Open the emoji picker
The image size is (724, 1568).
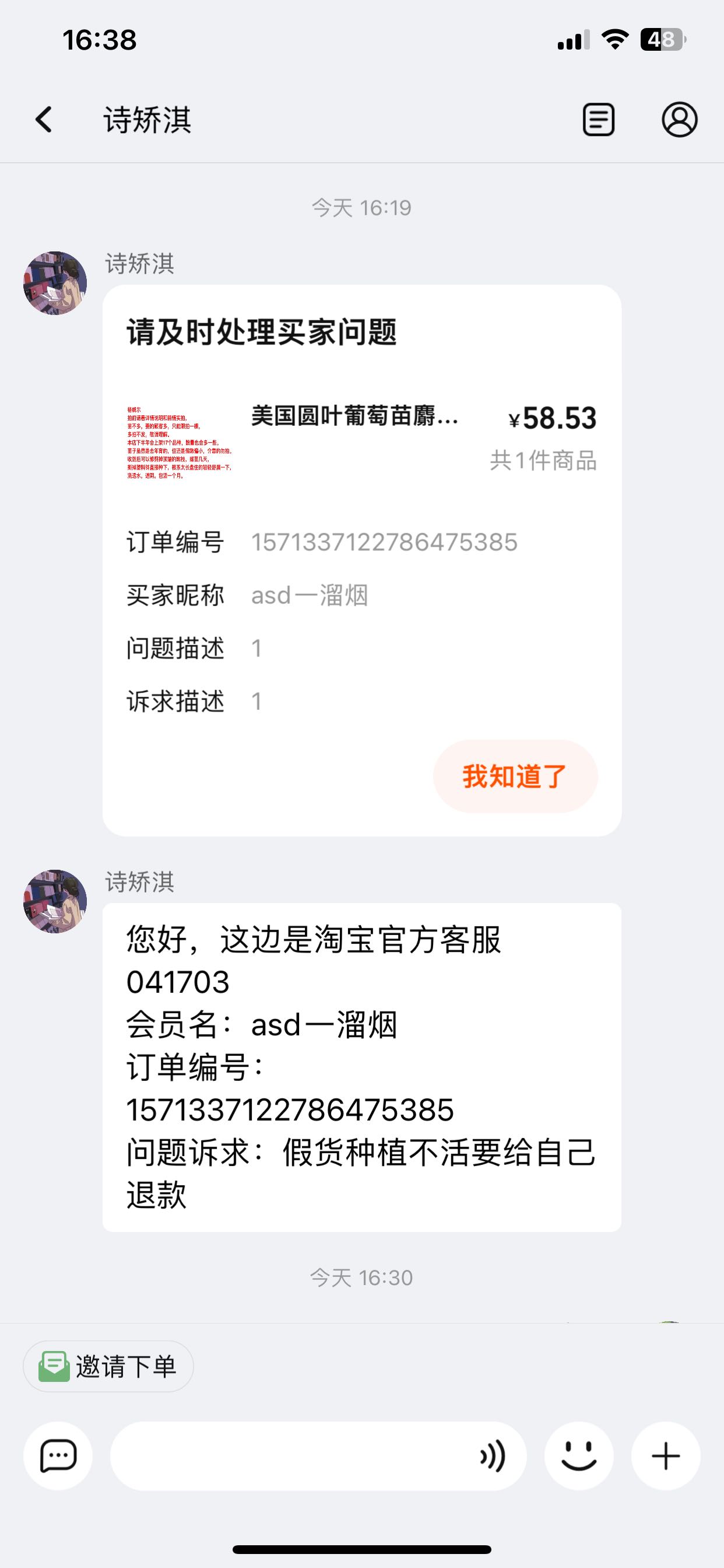[x=579, y=1456]
